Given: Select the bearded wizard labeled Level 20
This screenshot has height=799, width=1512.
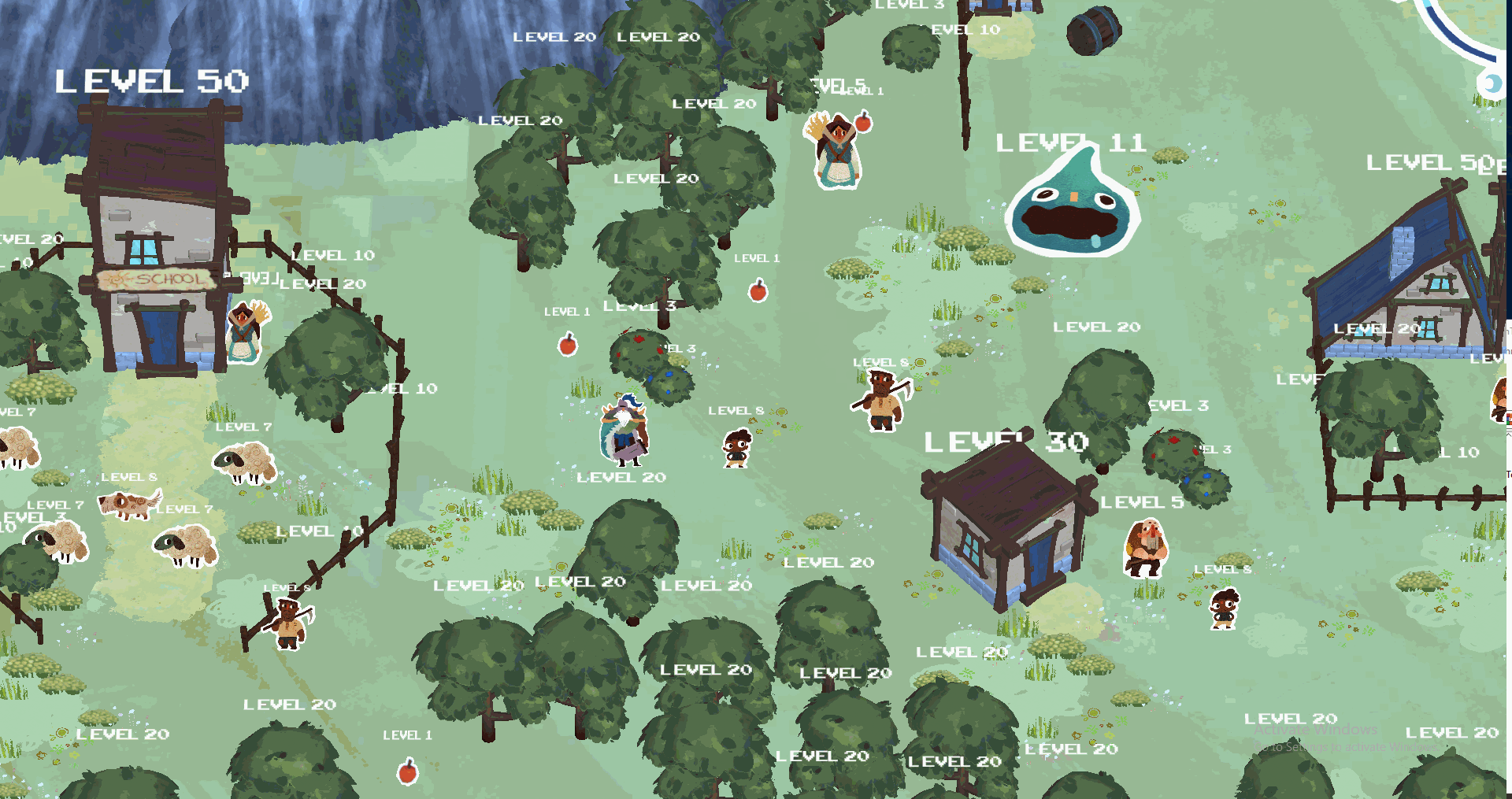Looking at the screenshot, I should tap(624, 431).
